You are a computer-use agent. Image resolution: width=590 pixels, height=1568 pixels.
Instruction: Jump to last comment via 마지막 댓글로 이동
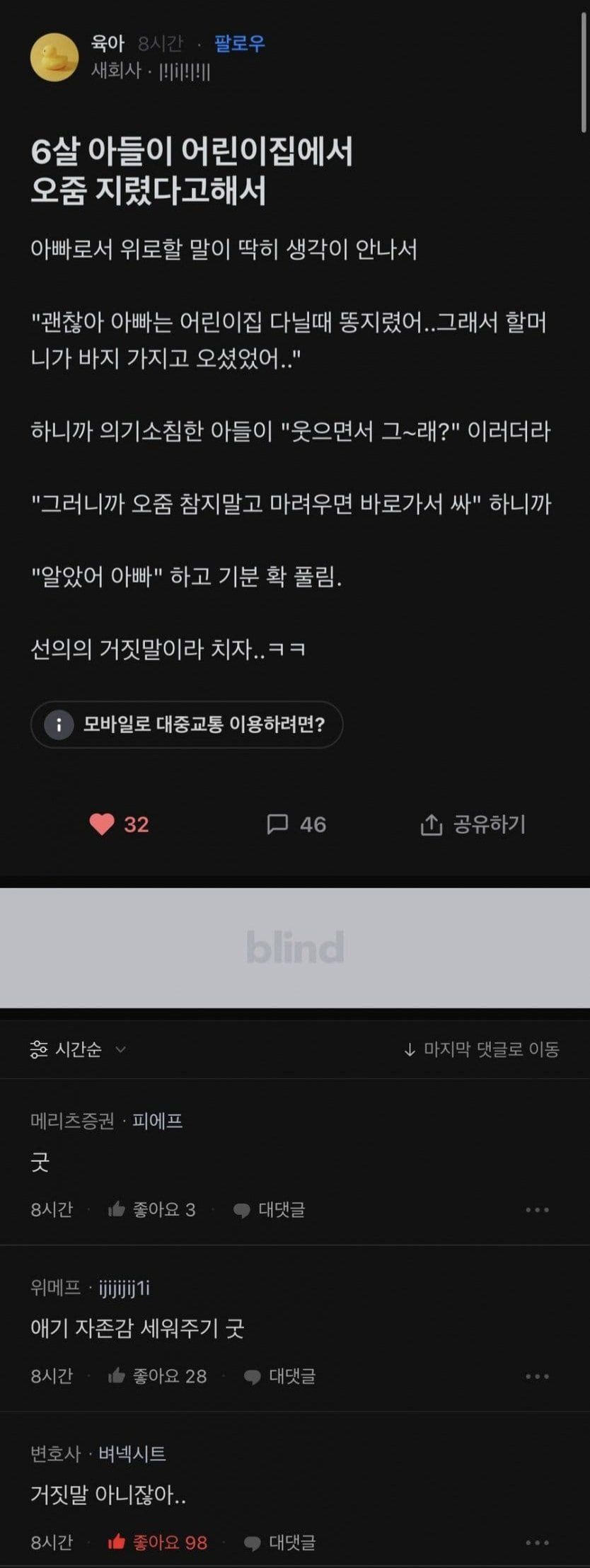[481, 1049]
